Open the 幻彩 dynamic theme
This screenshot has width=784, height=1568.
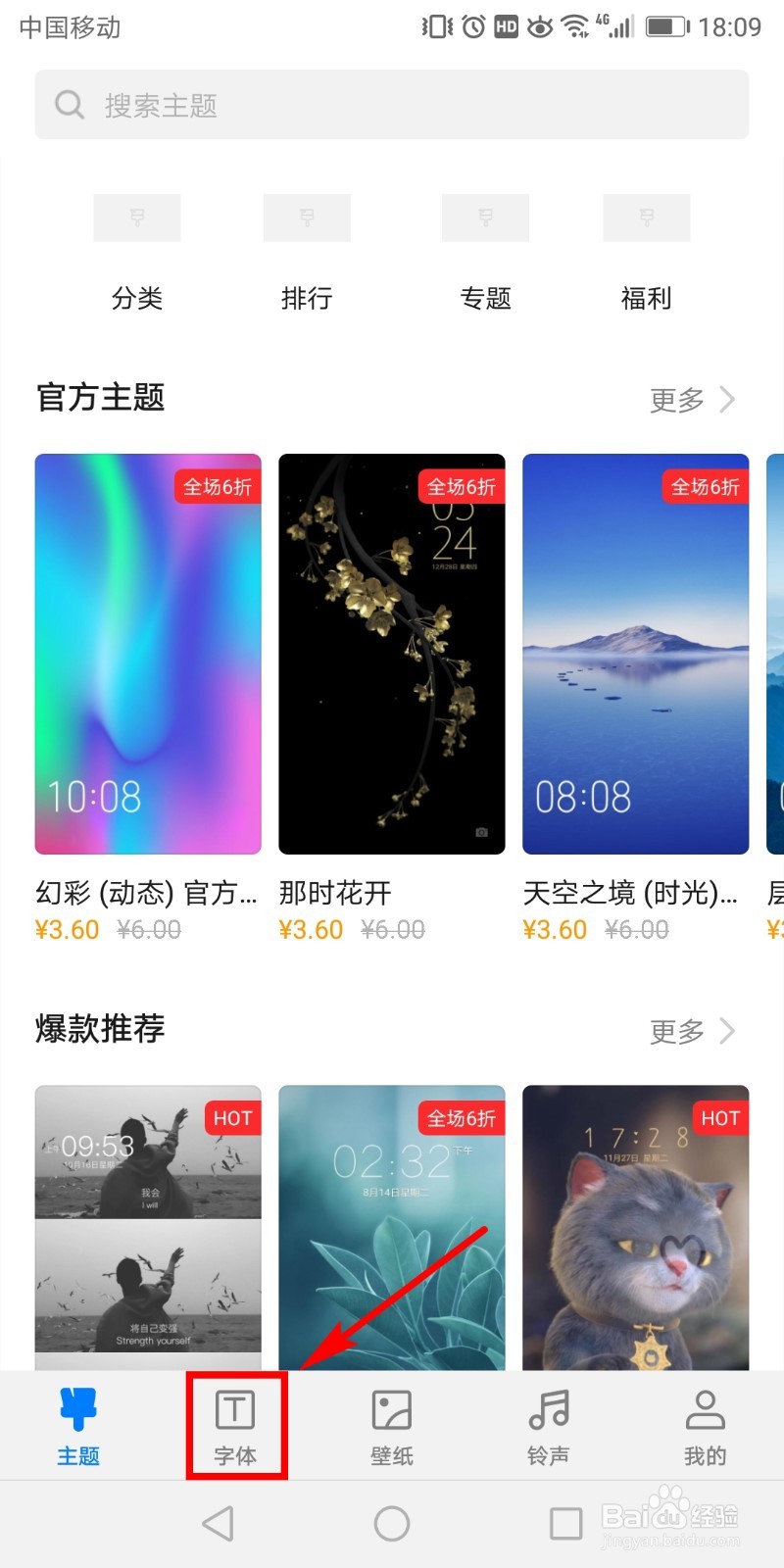pos(147,653)
